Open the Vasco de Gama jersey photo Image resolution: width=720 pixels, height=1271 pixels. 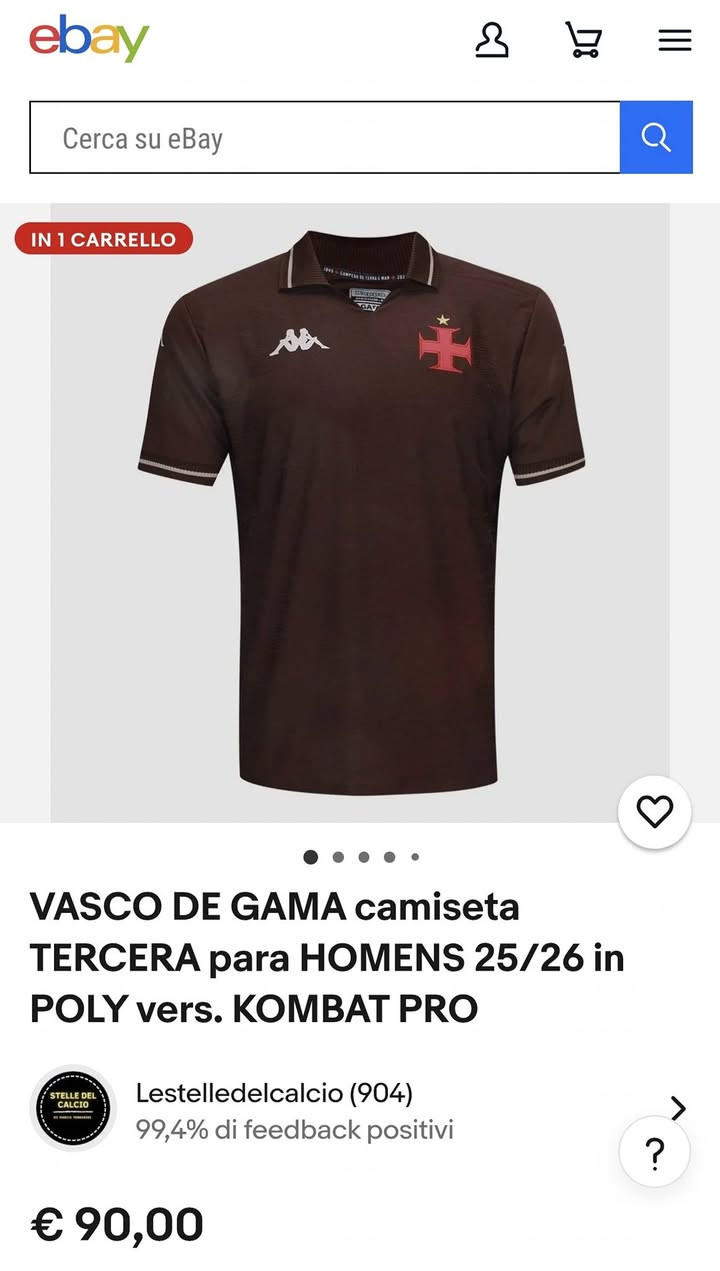pos(360,512)
